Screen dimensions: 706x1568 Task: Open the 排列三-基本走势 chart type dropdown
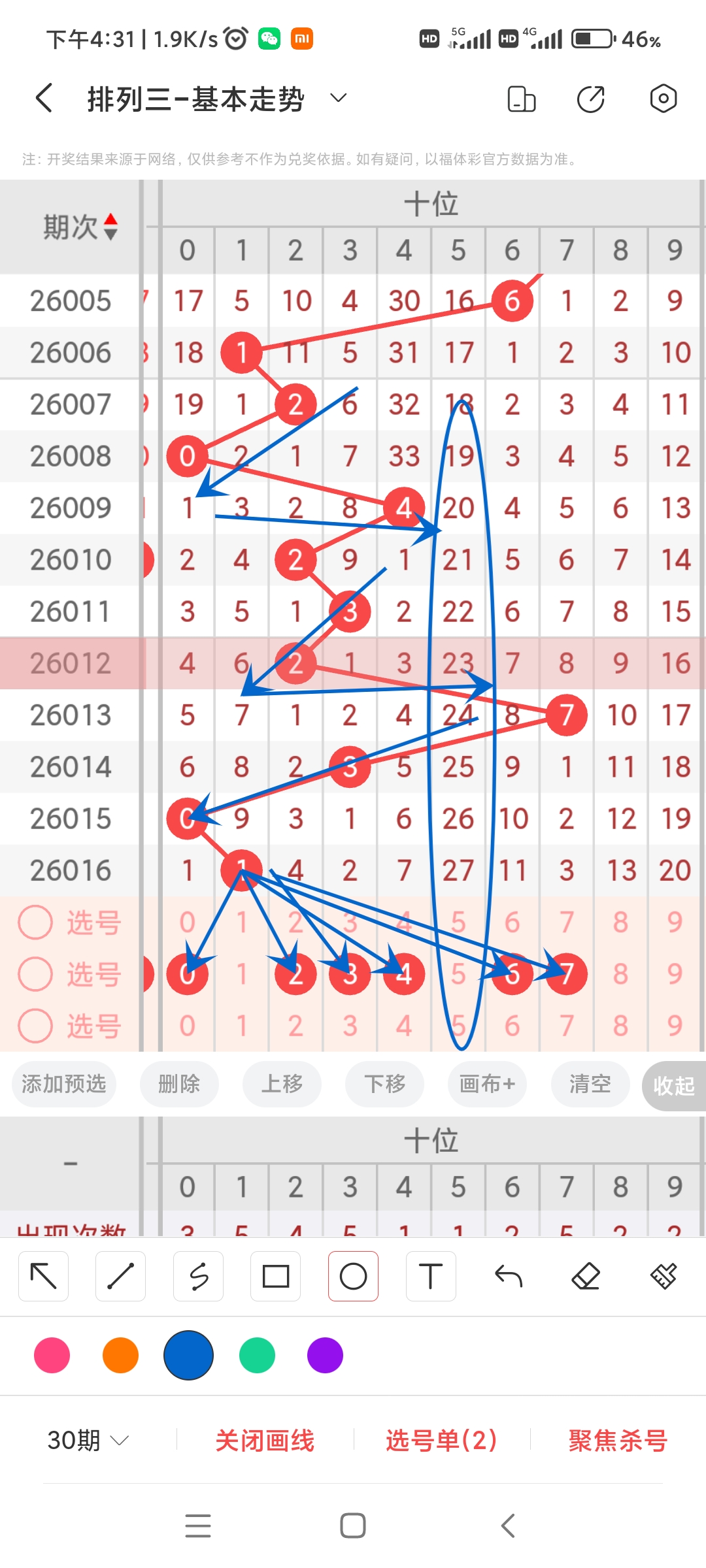point(337,98)
